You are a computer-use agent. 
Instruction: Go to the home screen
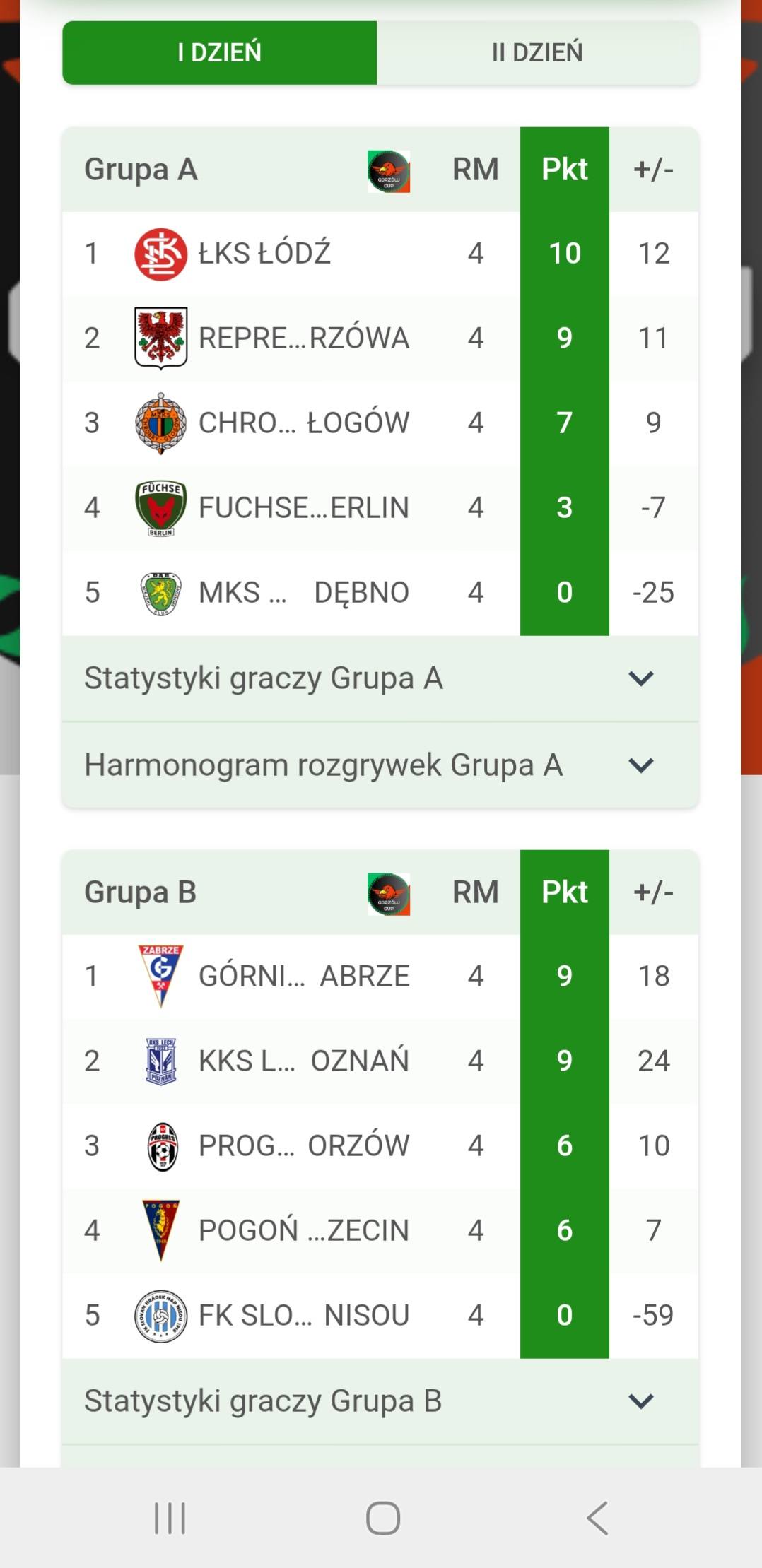(x=382, y=1518)
